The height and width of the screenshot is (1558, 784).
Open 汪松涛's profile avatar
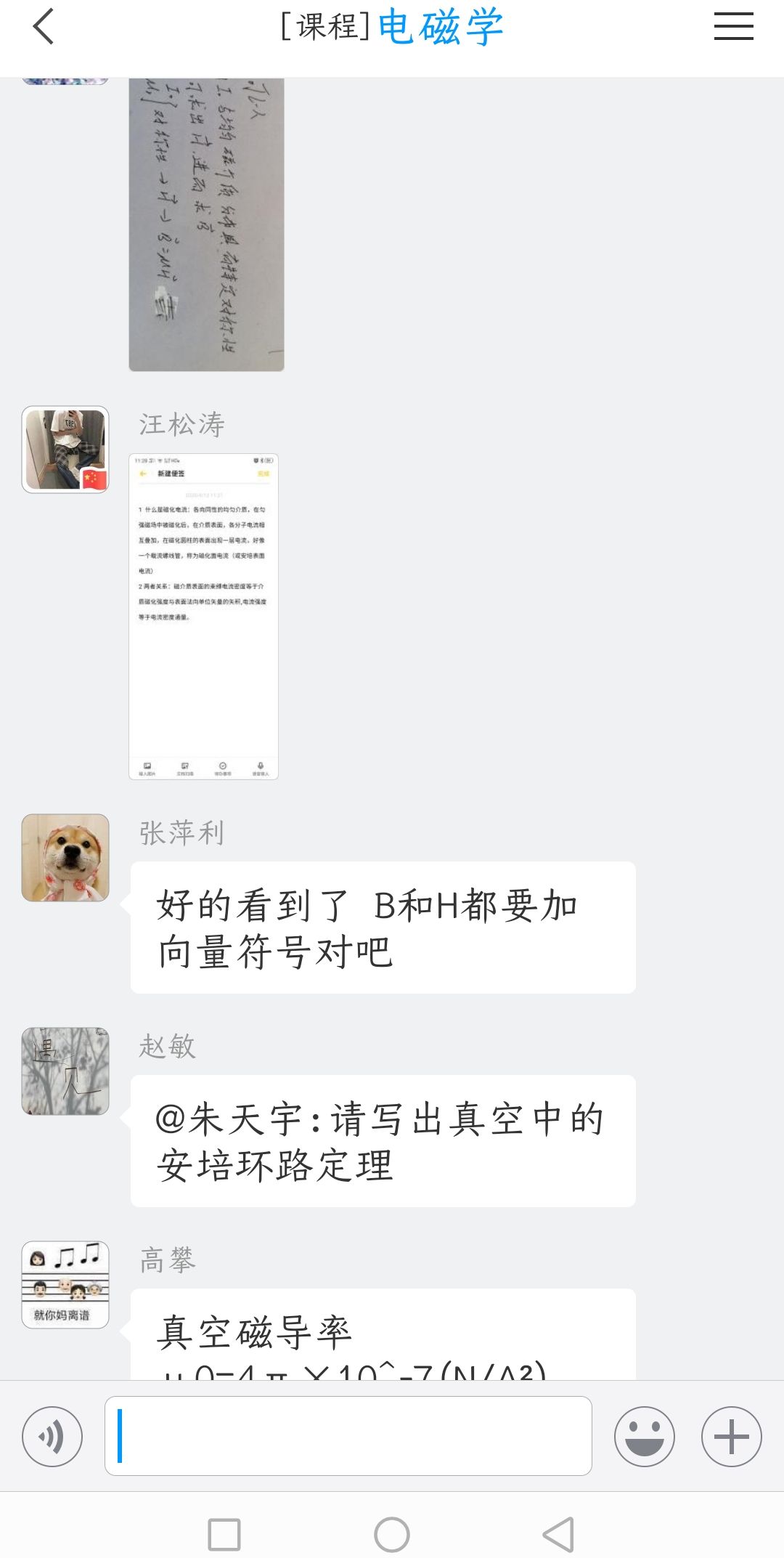(65, 450)
